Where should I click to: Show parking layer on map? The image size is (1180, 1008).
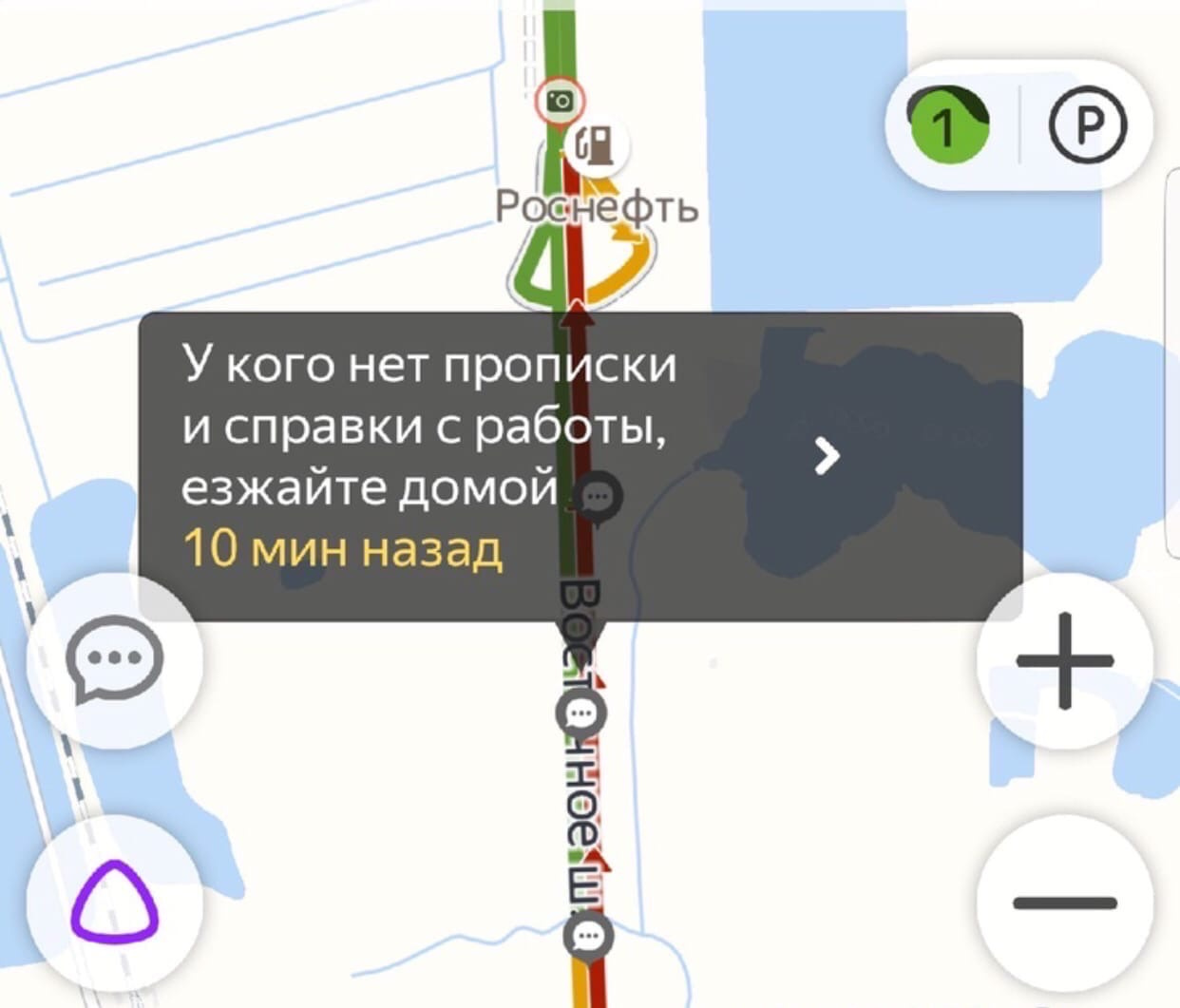click(1088, 124)
